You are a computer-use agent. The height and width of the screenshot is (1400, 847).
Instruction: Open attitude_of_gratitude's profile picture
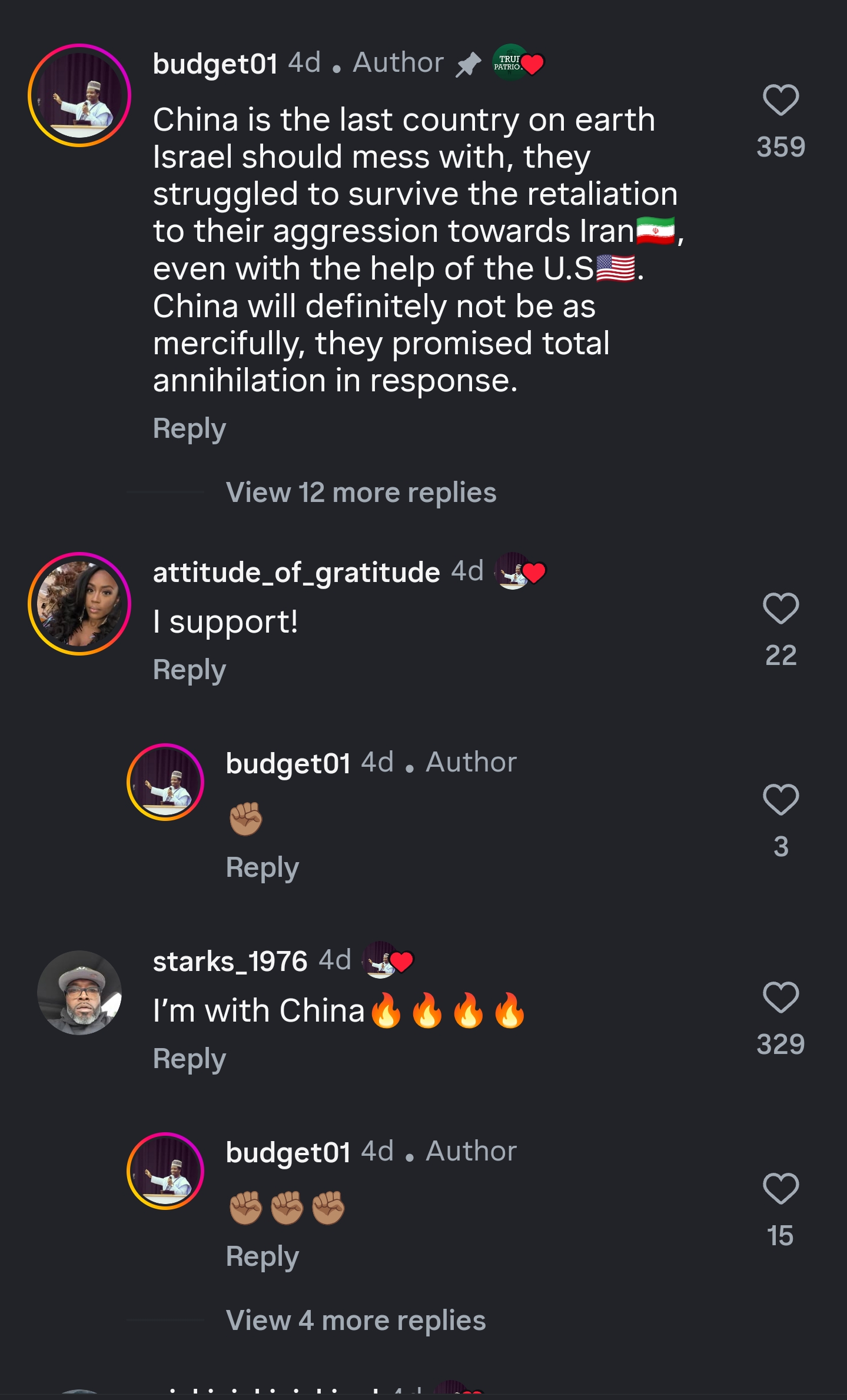[79, 603]
